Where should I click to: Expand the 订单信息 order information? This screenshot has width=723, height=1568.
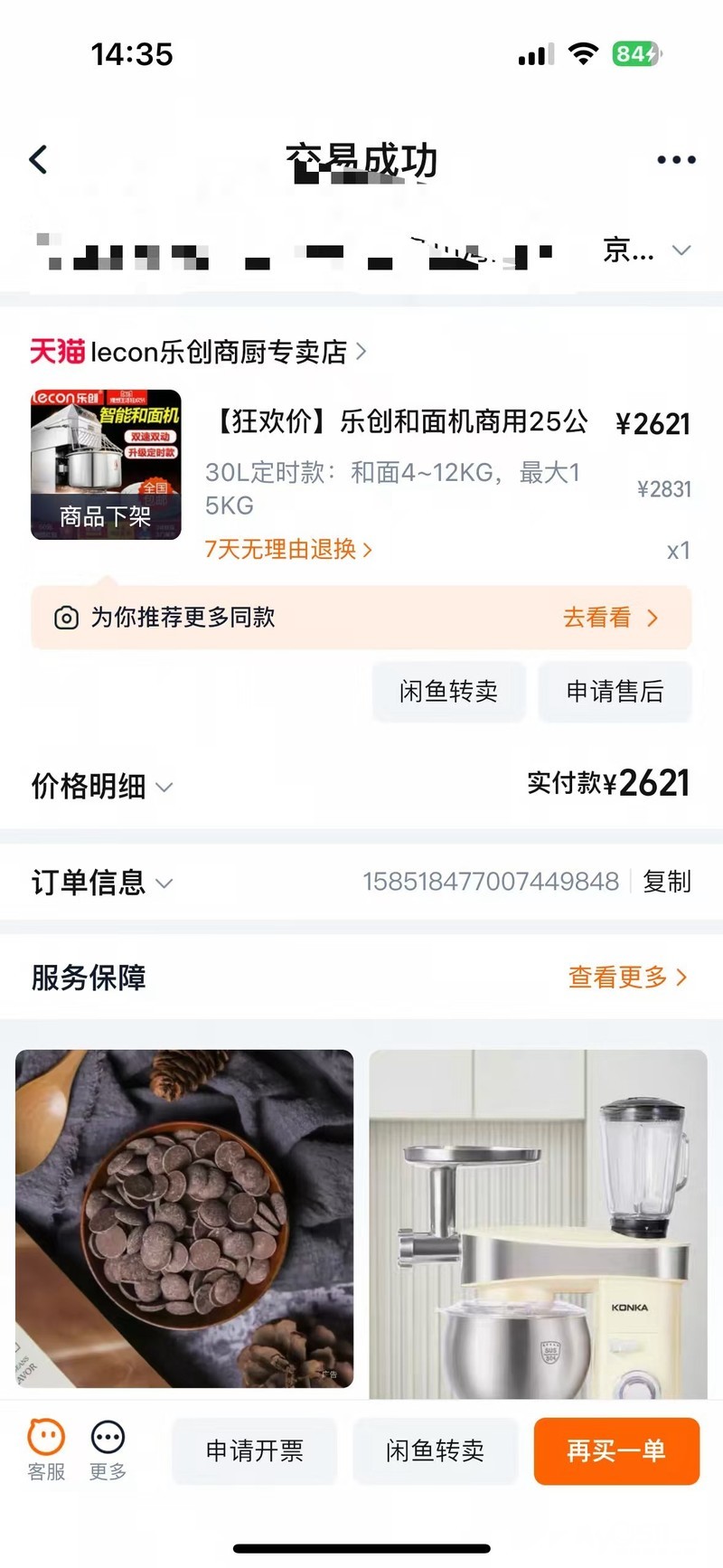pyautogui.click(x=101, y=882)
